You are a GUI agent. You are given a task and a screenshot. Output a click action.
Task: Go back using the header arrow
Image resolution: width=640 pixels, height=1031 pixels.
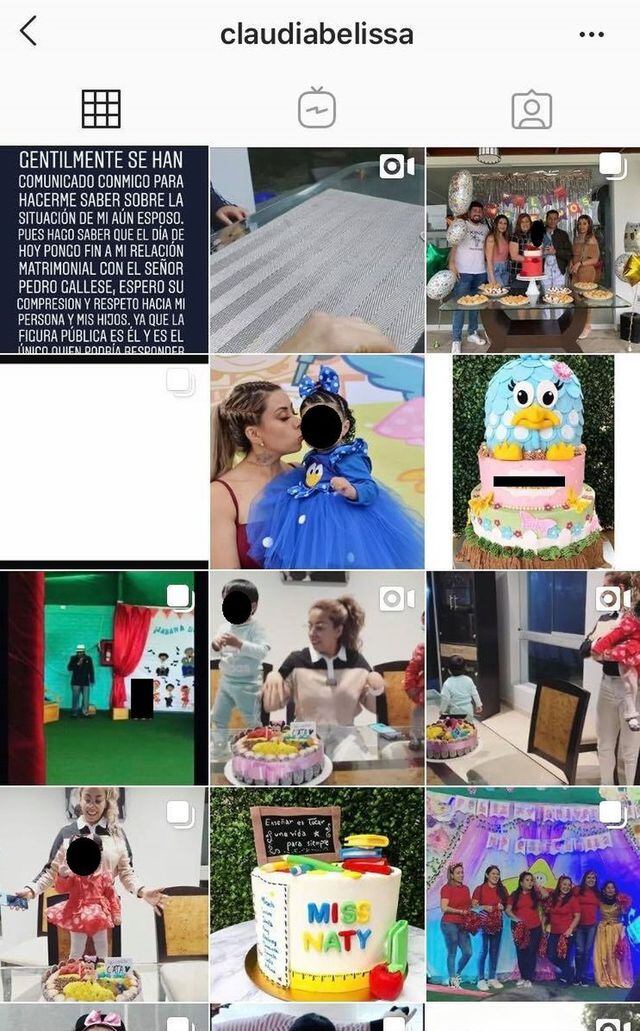point(28,32)
